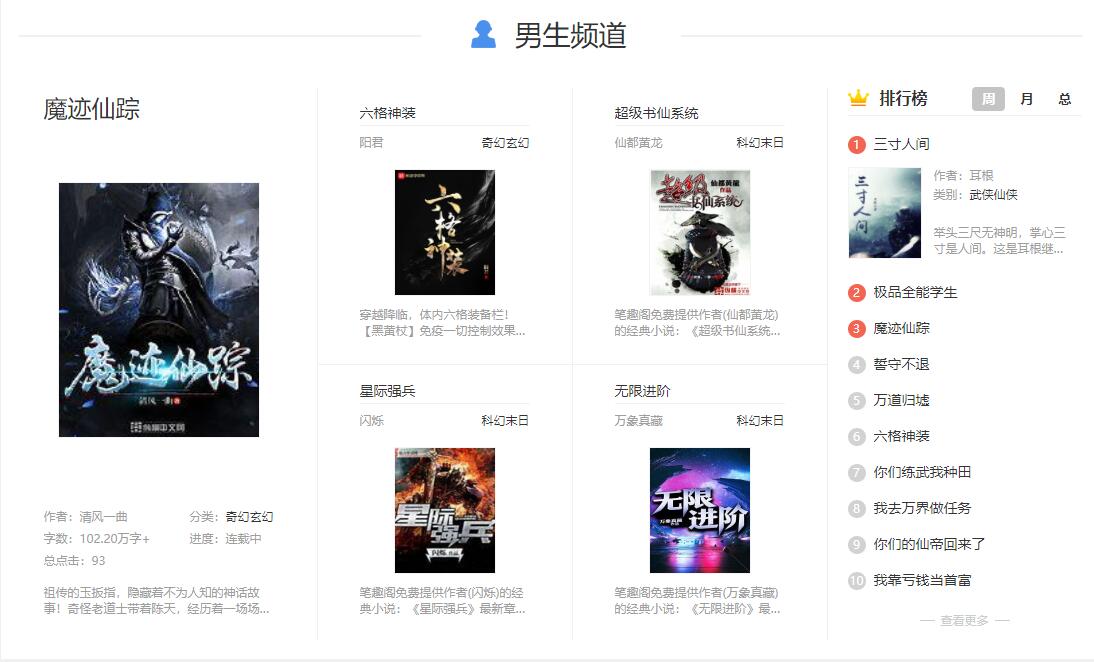The width and height of the screenshot is (1094, 662).
Task: Open 我靠亏钱当首富 in the ranking list
Action: [x=922, y=580]
